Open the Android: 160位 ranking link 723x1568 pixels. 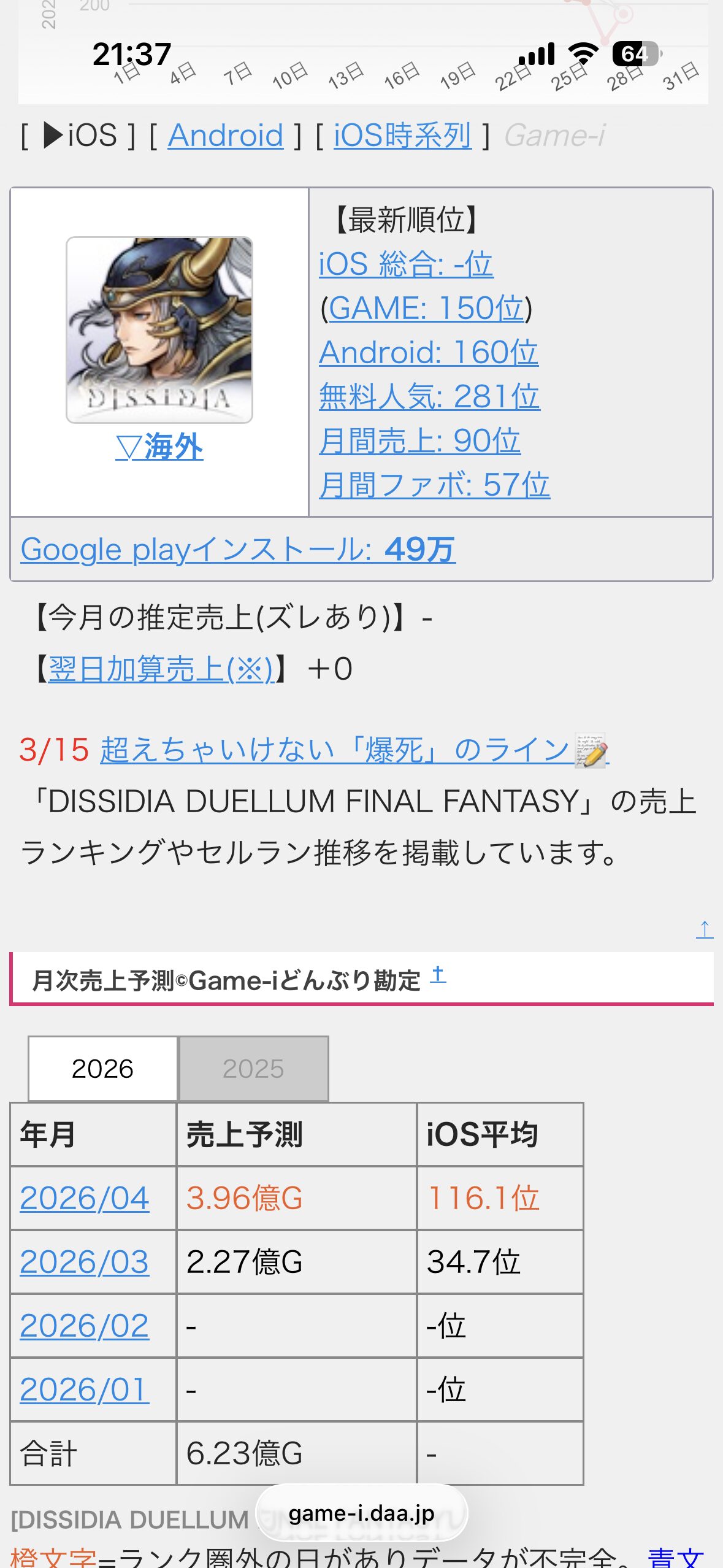coord(428,352)
